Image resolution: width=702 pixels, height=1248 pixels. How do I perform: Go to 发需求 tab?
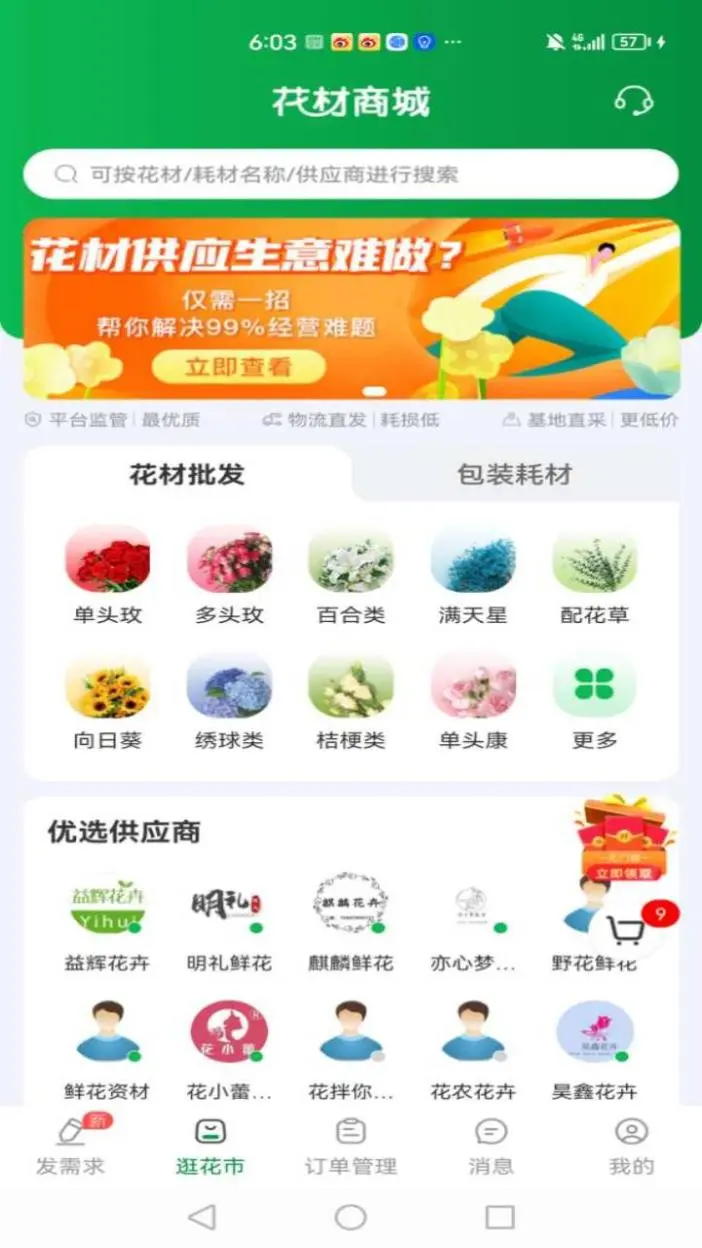(x=70, y=1146)
